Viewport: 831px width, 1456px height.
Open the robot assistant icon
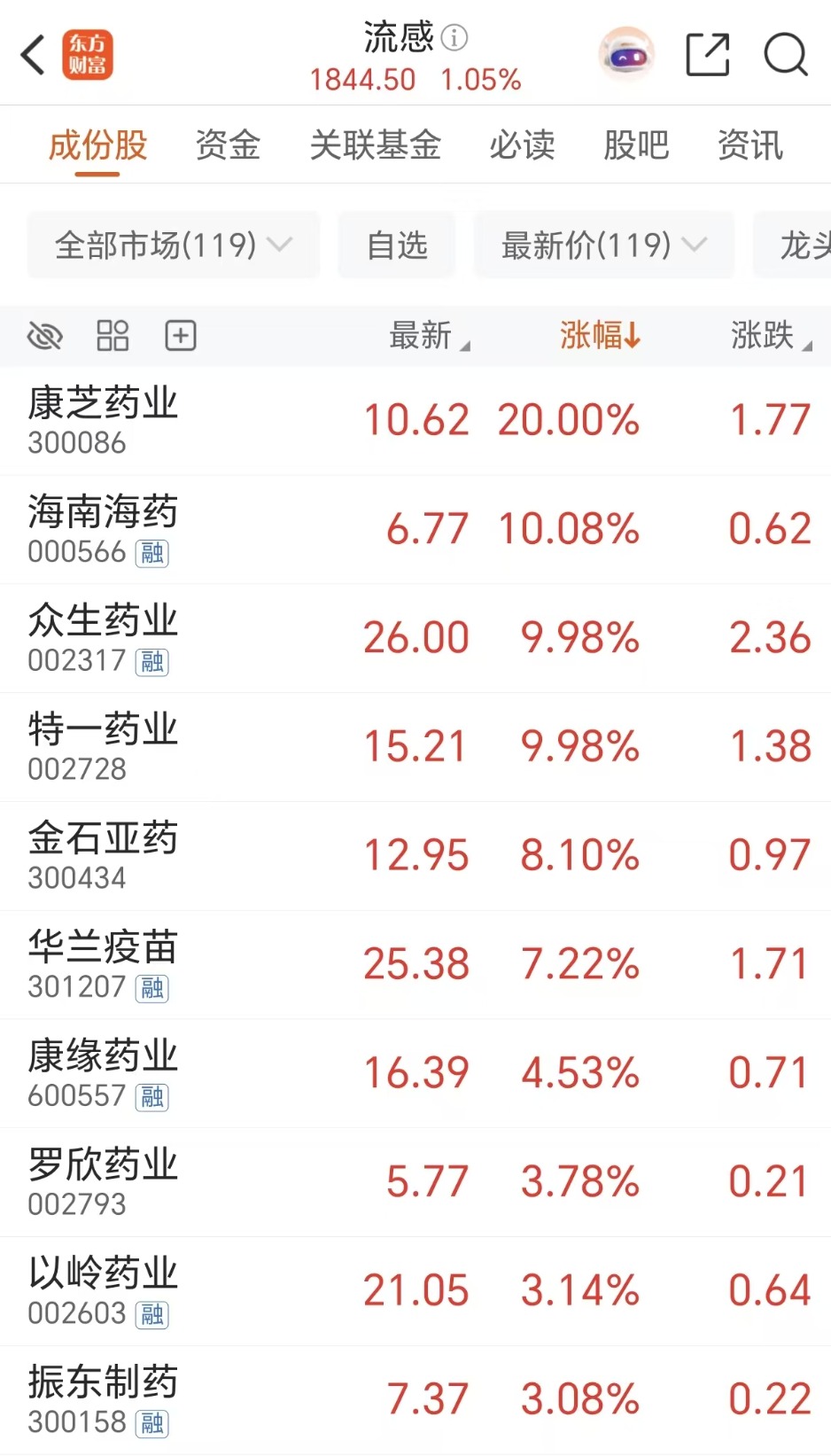(x=626, y=55)
